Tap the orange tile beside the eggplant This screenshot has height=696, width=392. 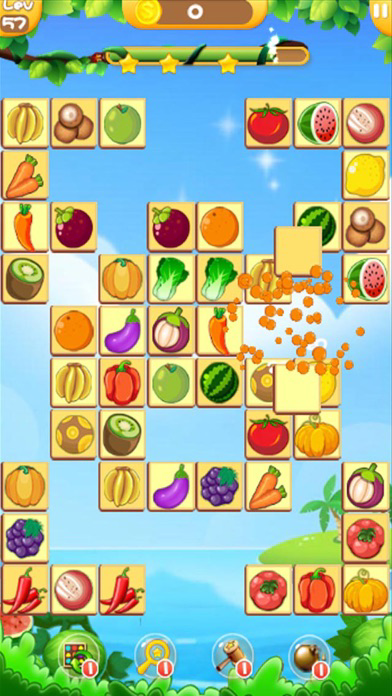tap(74, 330)
